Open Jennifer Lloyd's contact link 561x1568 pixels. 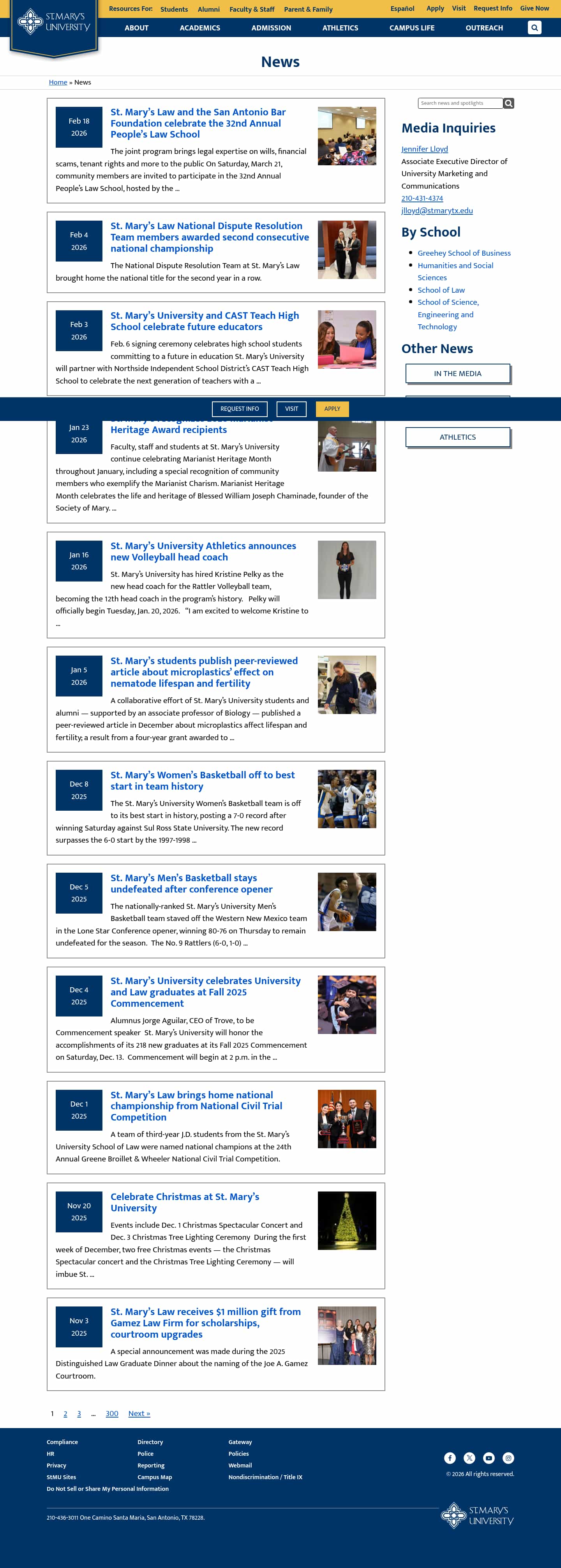[424, 149]
